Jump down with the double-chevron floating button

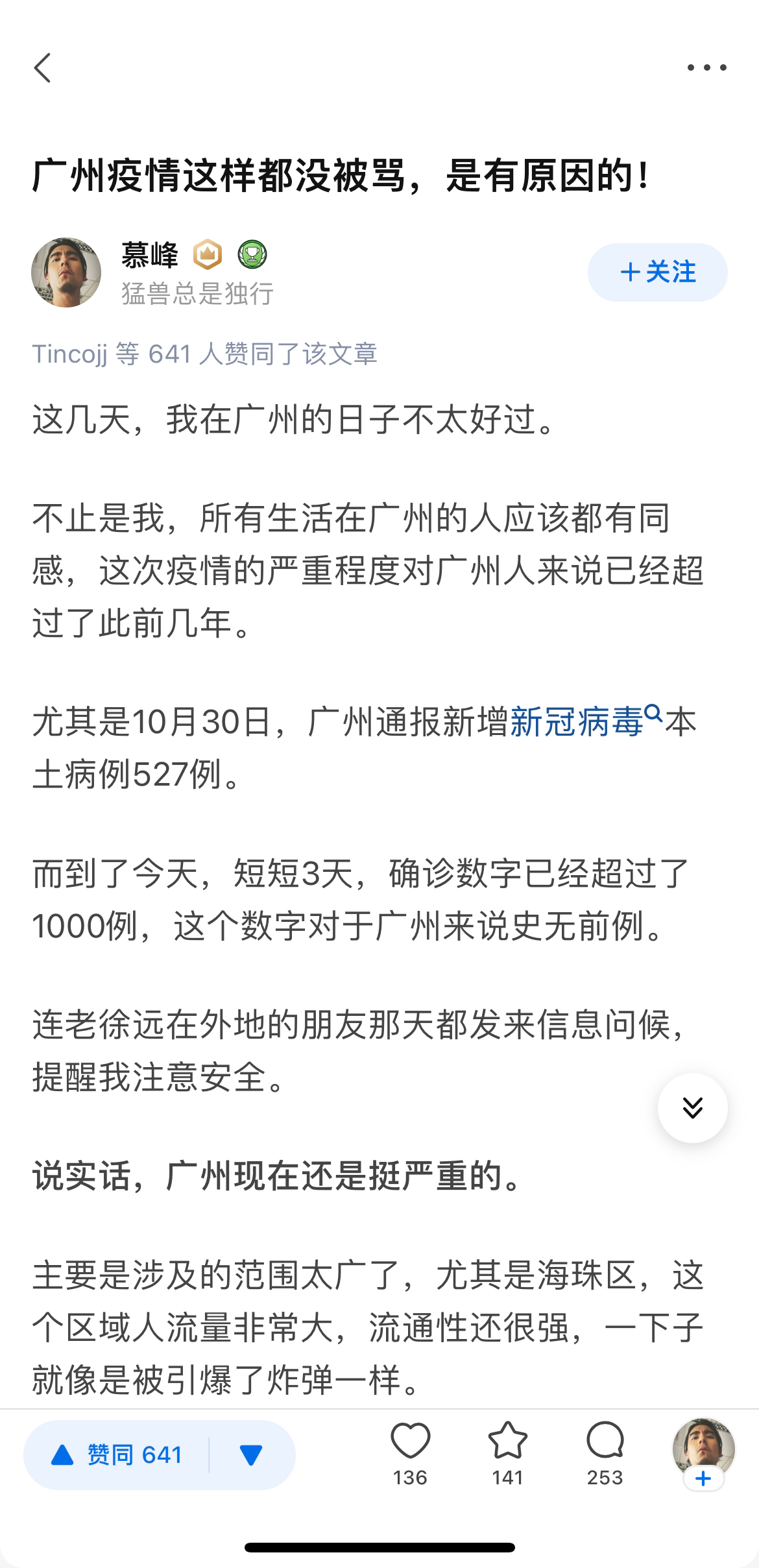click(692, 1107)
